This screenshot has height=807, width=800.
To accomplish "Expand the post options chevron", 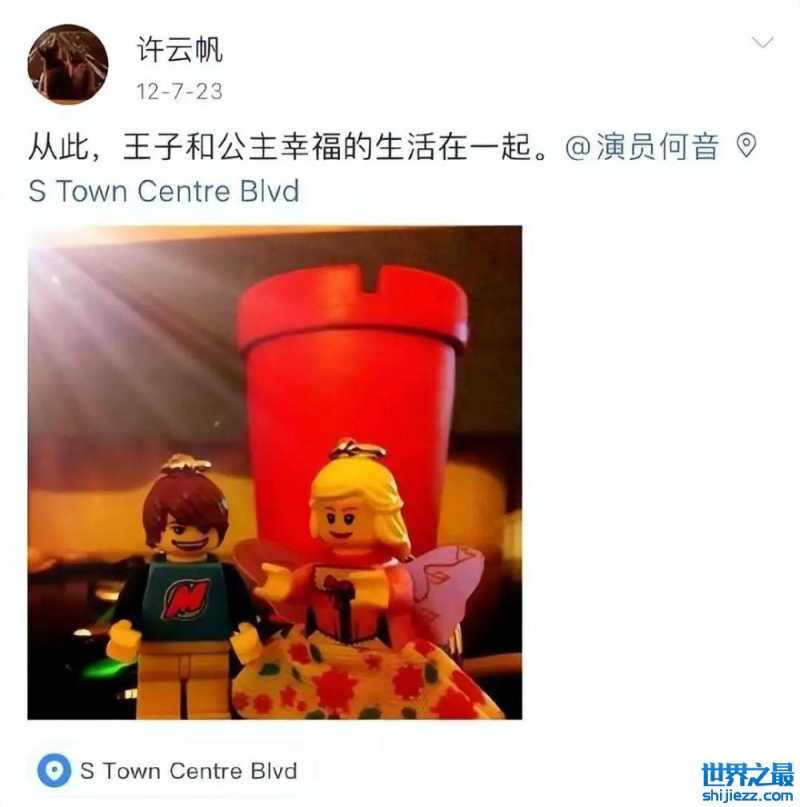I will 762,42.
